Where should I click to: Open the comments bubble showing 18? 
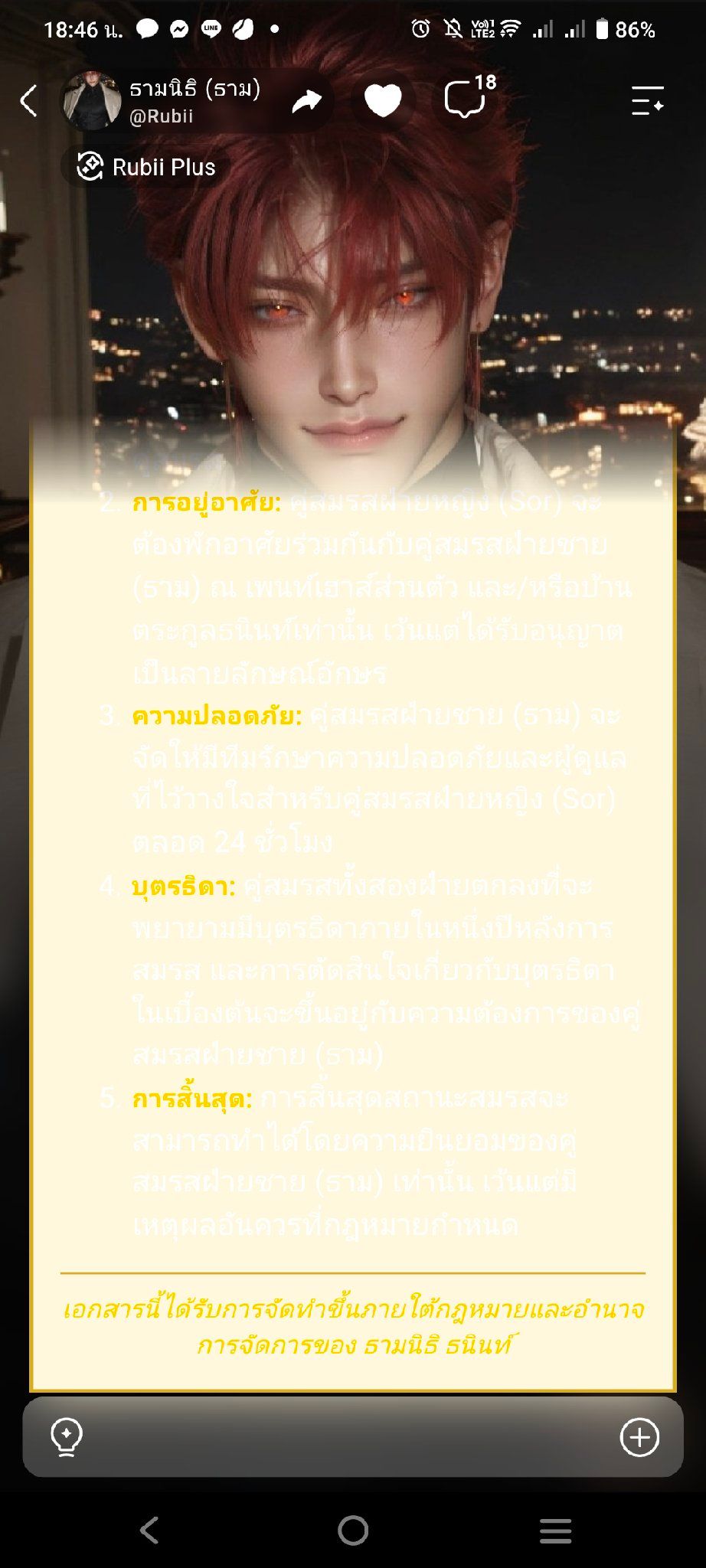tap(469, 98)
